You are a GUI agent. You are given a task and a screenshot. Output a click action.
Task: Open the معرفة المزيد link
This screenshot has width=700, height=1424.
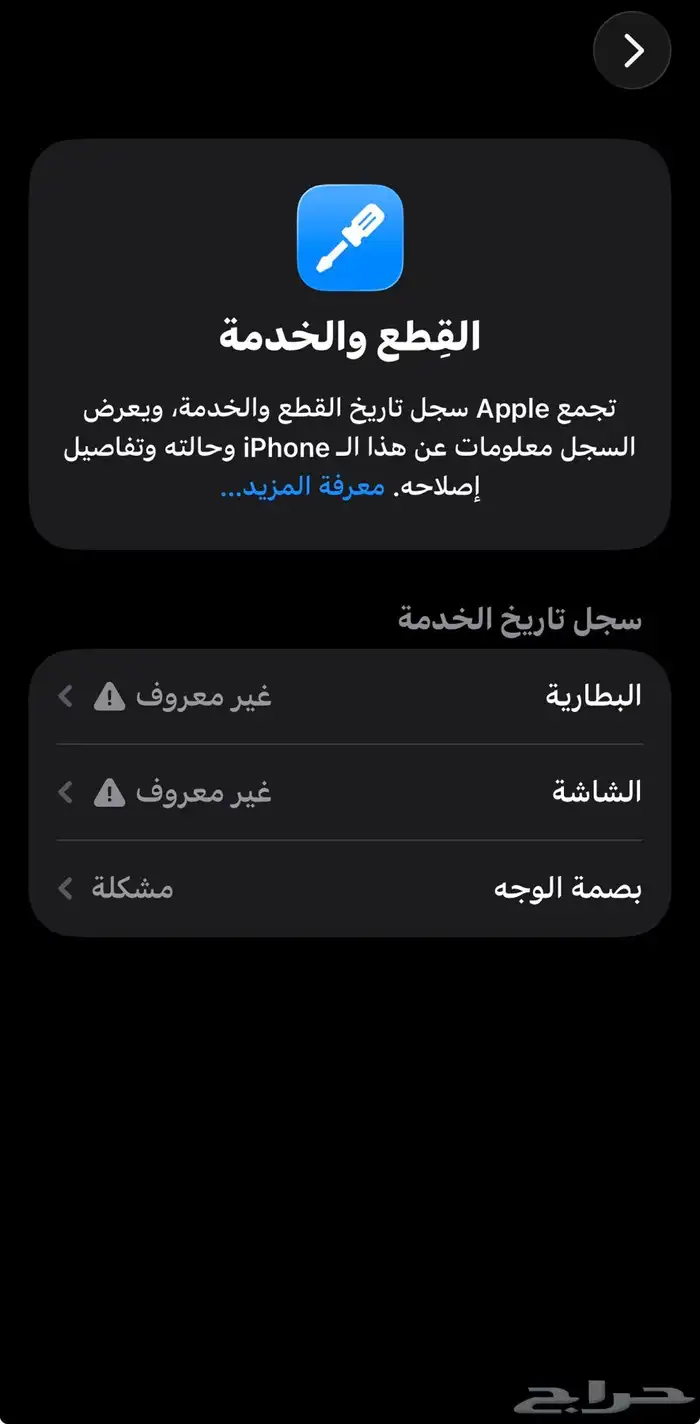(304, 487)
